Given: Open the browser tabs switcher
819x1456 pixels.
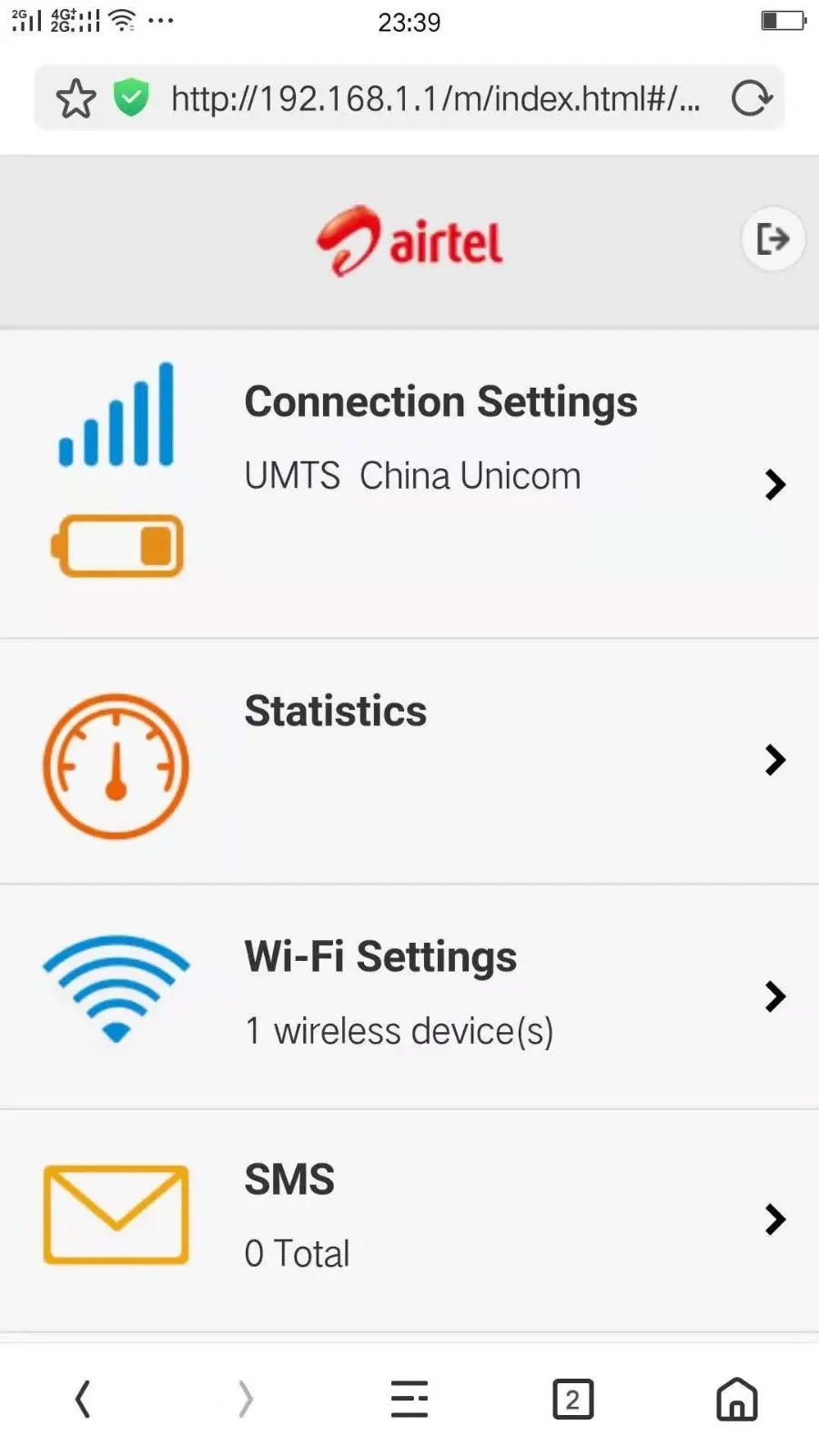Looking at the screenshot, I should 573,1399.
